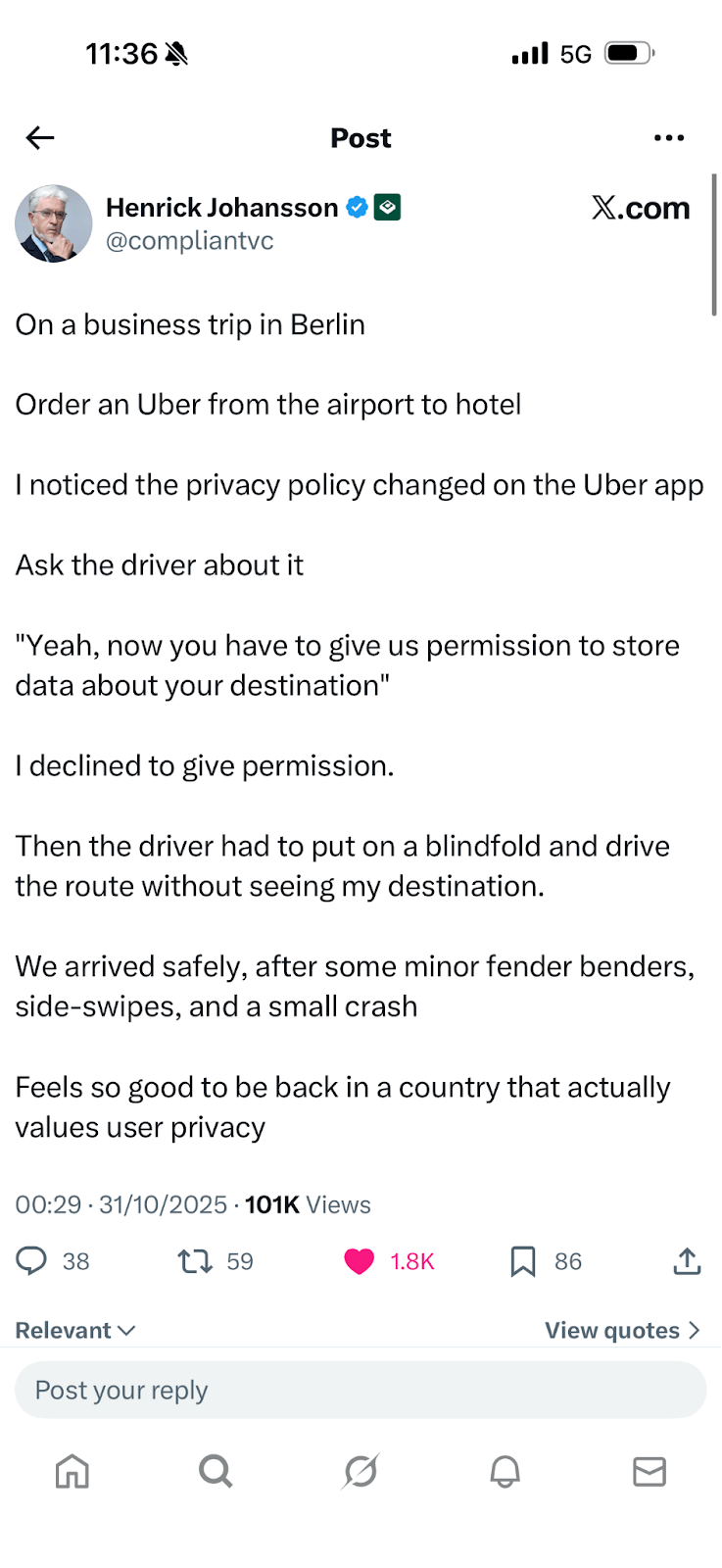Share the post
Viewport: 722px width, 1568px height.
pos(687,1261)
